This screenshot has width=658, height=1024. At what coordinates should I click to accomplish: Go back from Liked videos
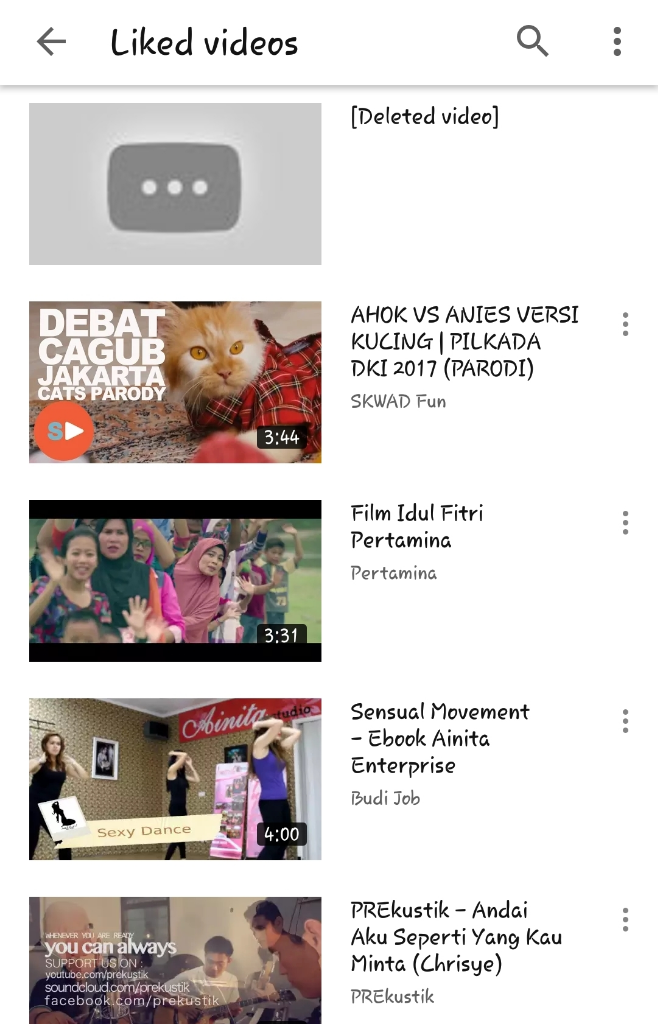tap(51, 42)
